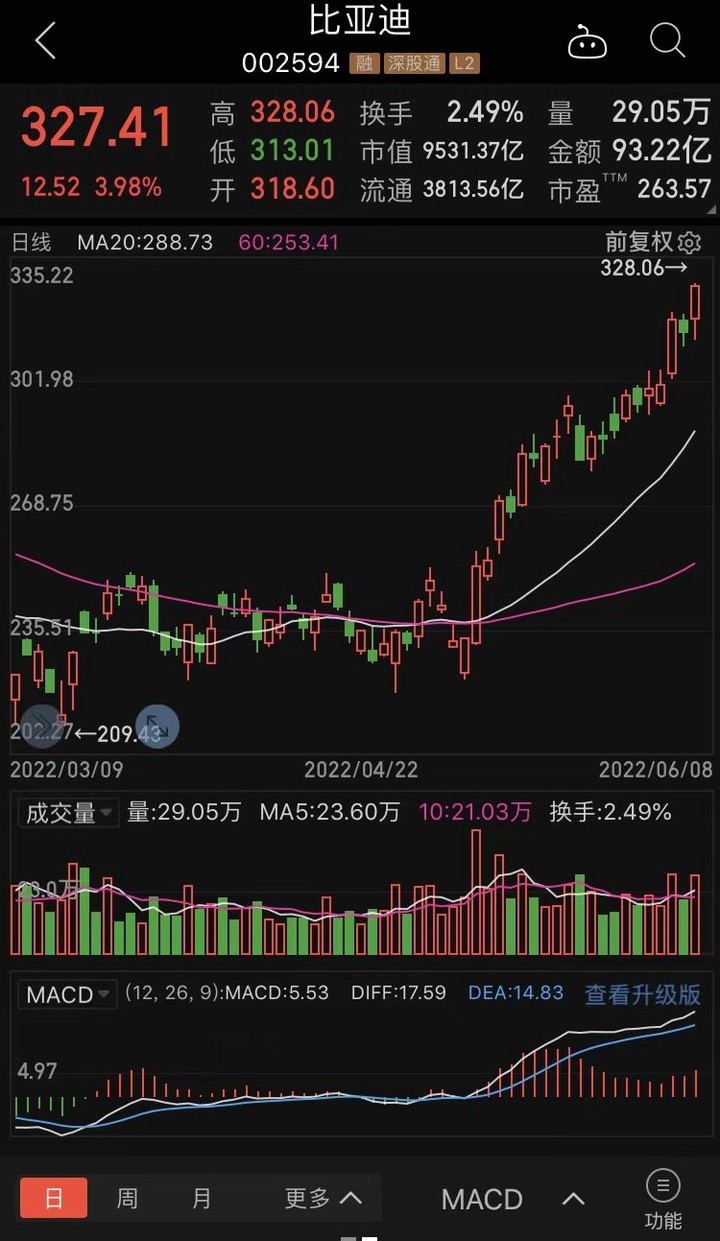This screenshot has width=720, height=1241.
Task: Select the 日 daily chart tab
Action: 53,1198
